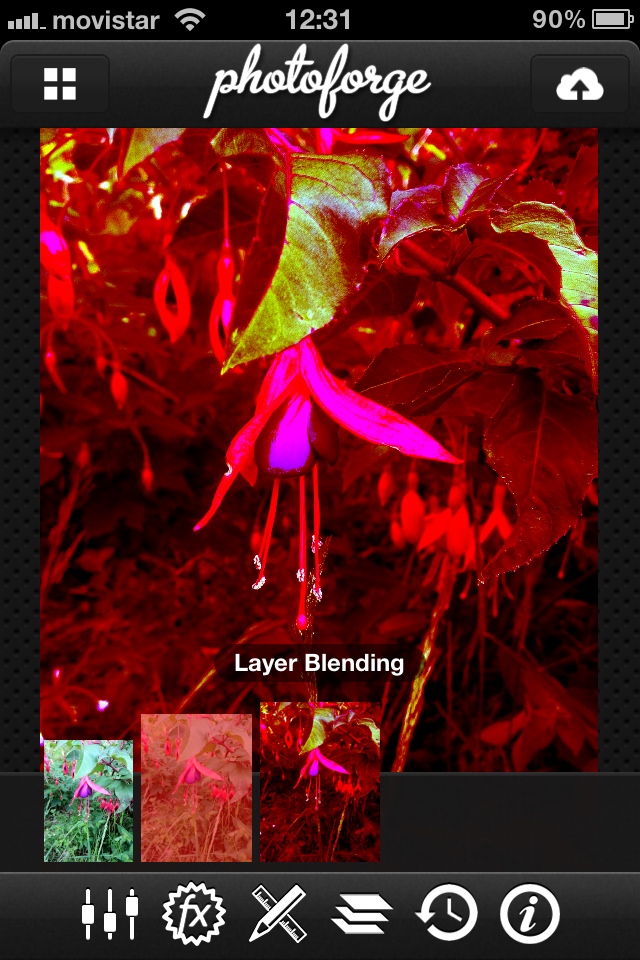
Task: Open the edit history clock
Action: pyautogui.click(x=447, y=913)
